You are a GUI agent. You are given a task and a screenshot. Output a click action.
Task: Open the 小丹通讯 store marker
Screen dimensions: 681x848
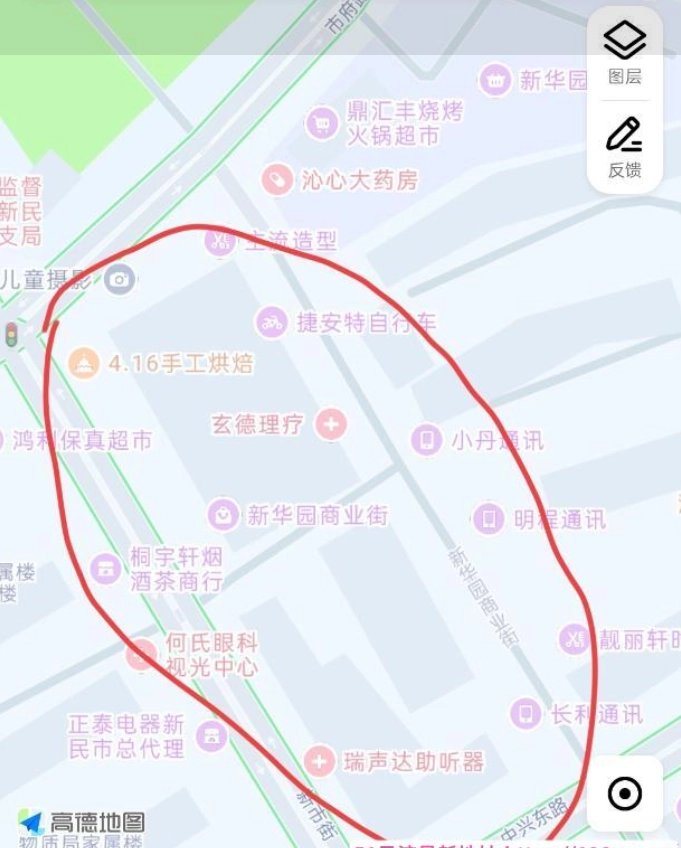coord(426,440)
